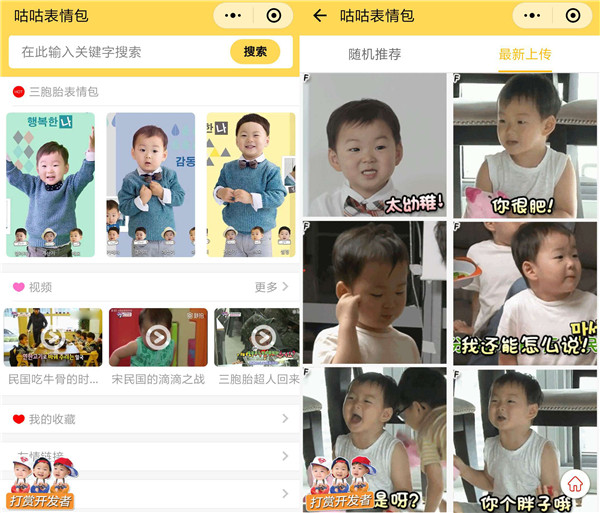The height and width of the screenshot is (513, 600).
Task: Tap the floating red home button
Action: click(x=574, y=483)
